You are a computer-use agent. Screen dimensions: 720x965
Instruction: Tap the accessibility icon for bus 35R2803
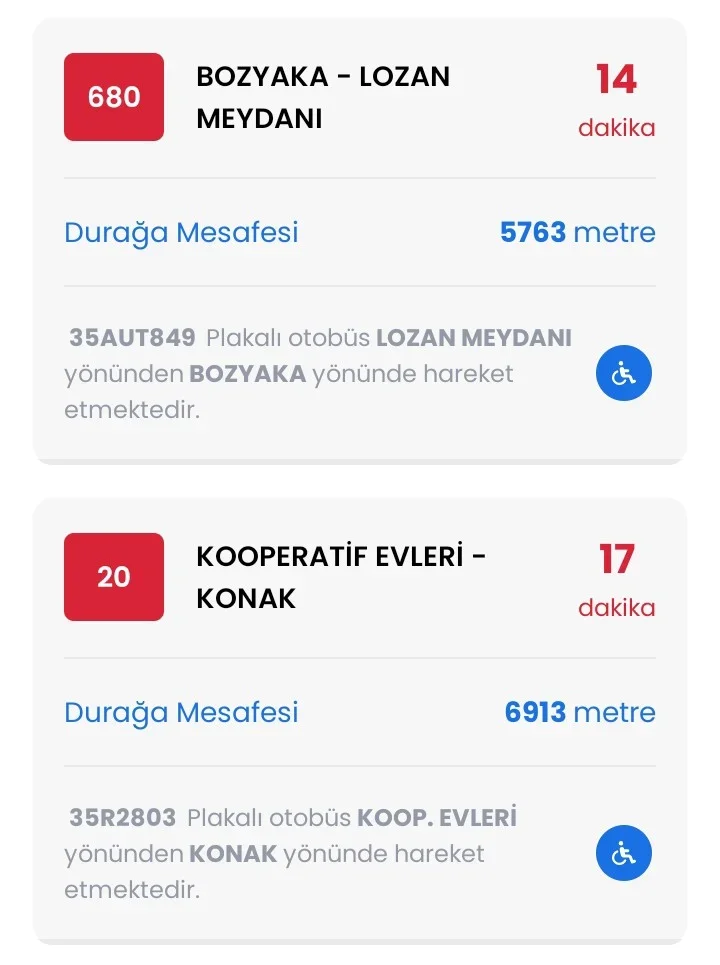tap(624, 854)
